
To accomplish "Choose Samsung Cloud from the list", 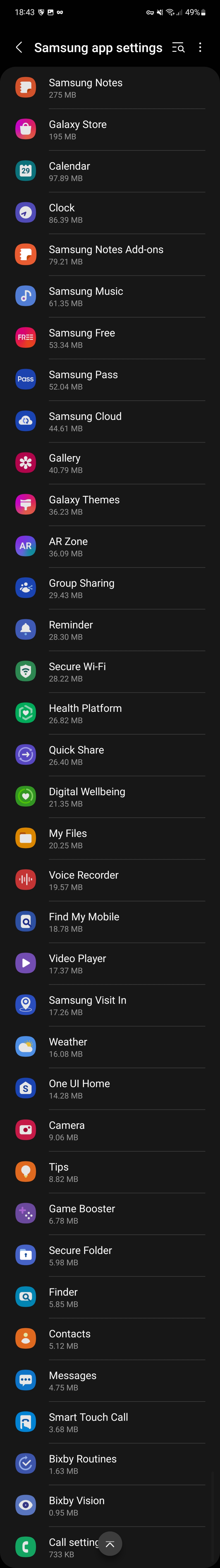I will point(110,422).
